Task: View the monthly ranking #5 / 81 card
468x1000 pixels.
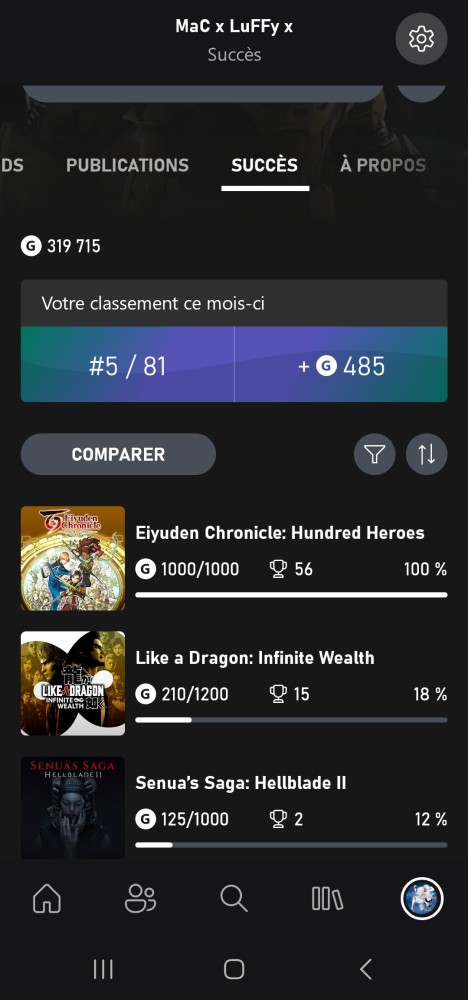Action: [128, 365]
